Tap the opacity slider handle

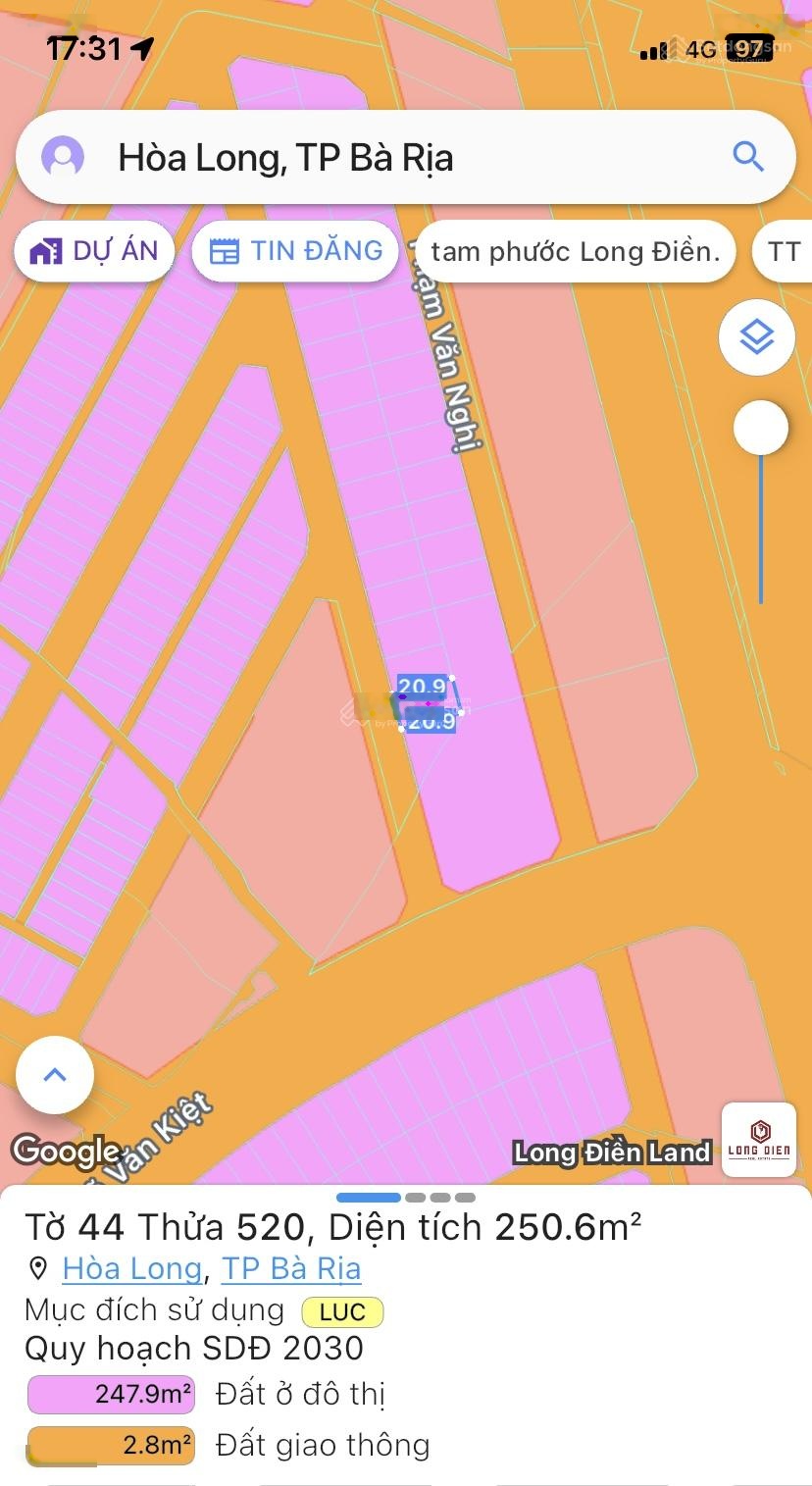tap(760, 429)
